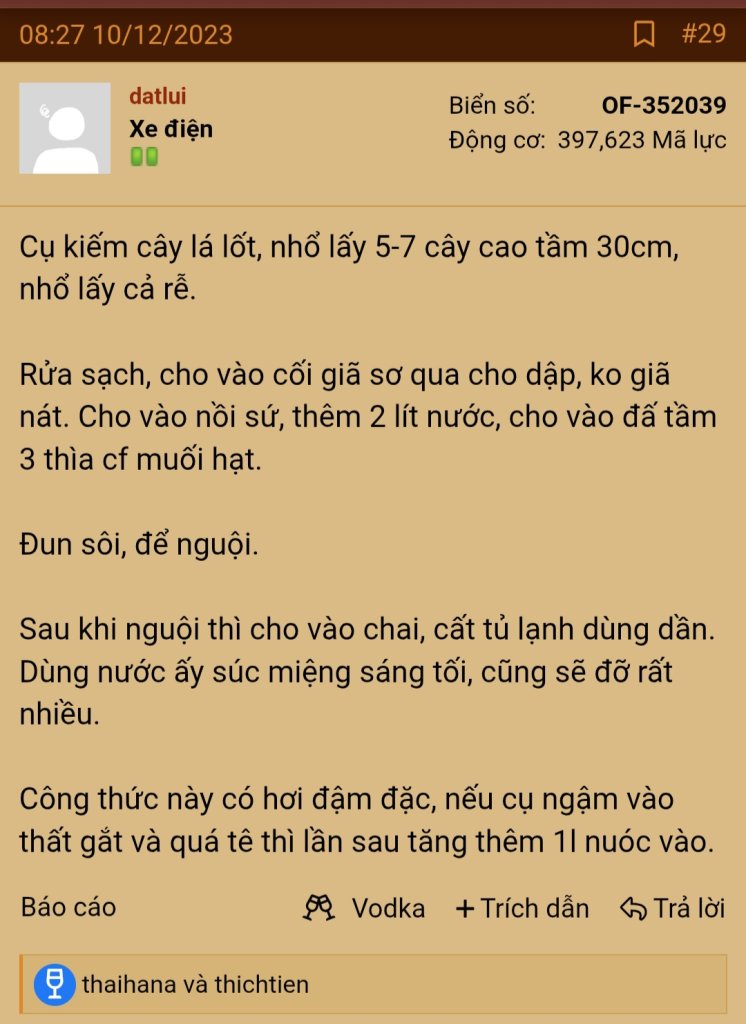Open datlui's profile avatar
The image size is (746, 1024).
coord(65,128)
